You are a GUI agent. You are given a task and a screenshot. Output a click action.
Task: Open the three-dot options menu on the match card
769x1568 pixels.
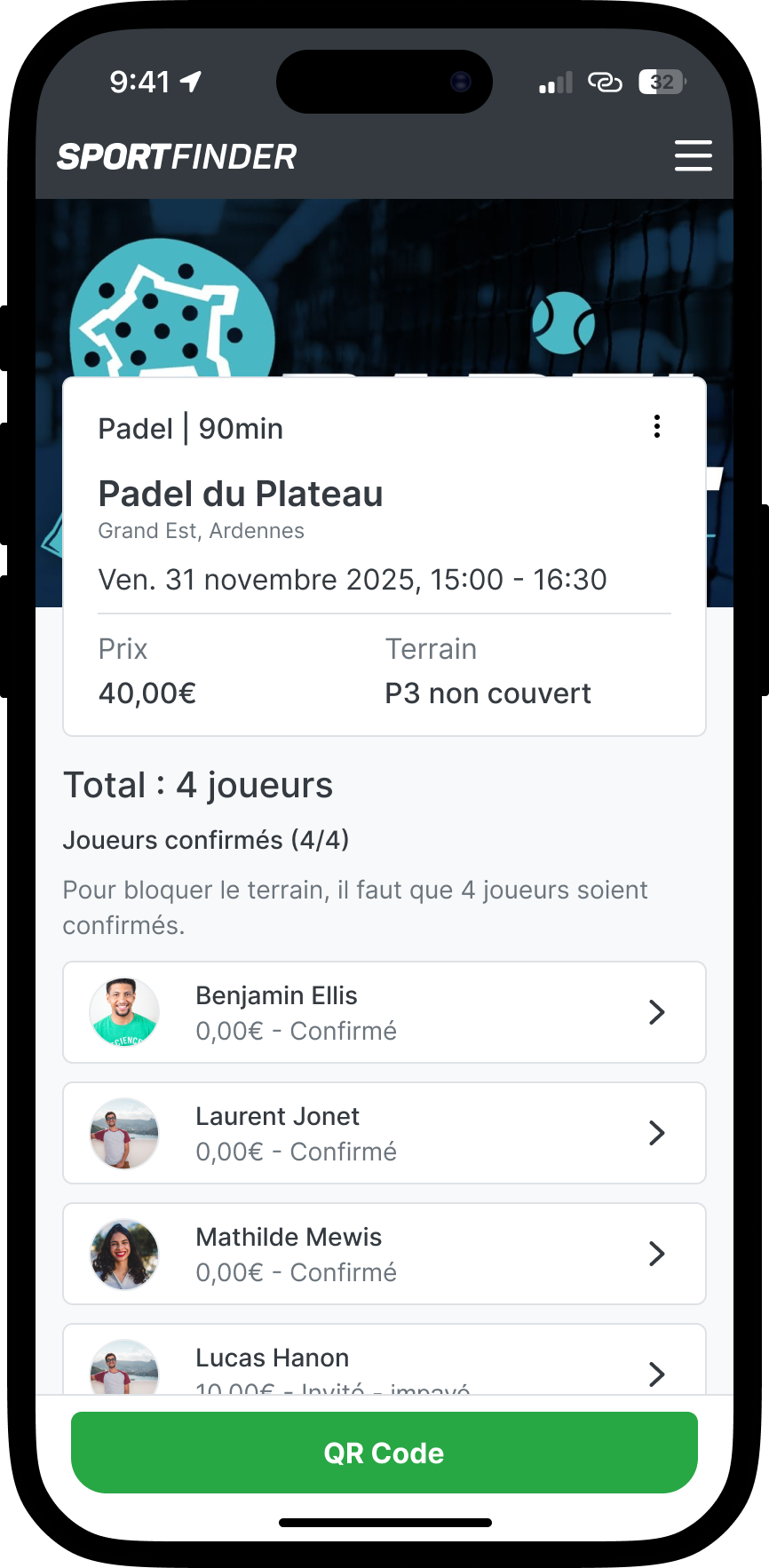tap(657, 426)
